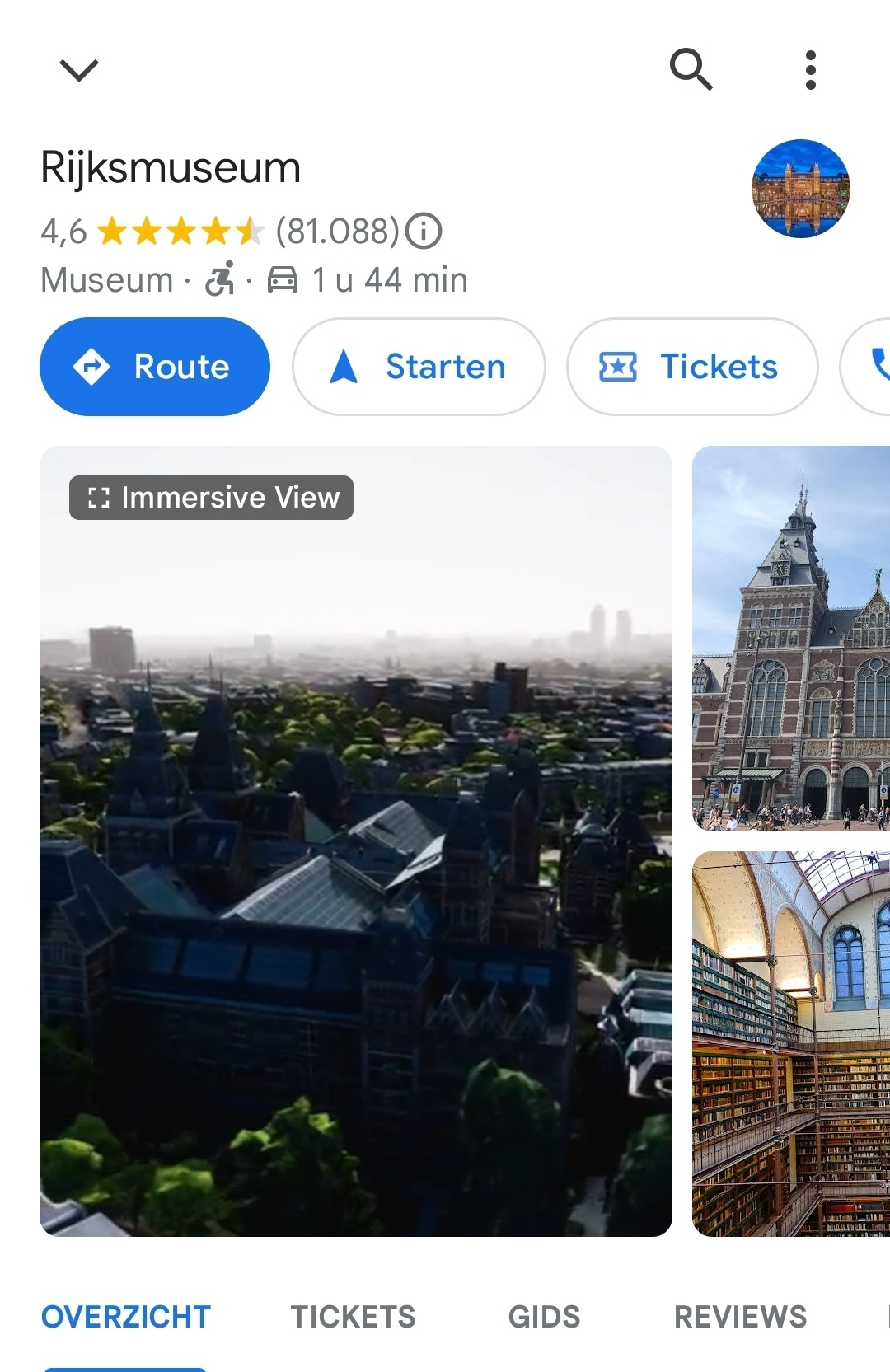Open the Museum category label

pyautogui.click(x=105, y=279)
